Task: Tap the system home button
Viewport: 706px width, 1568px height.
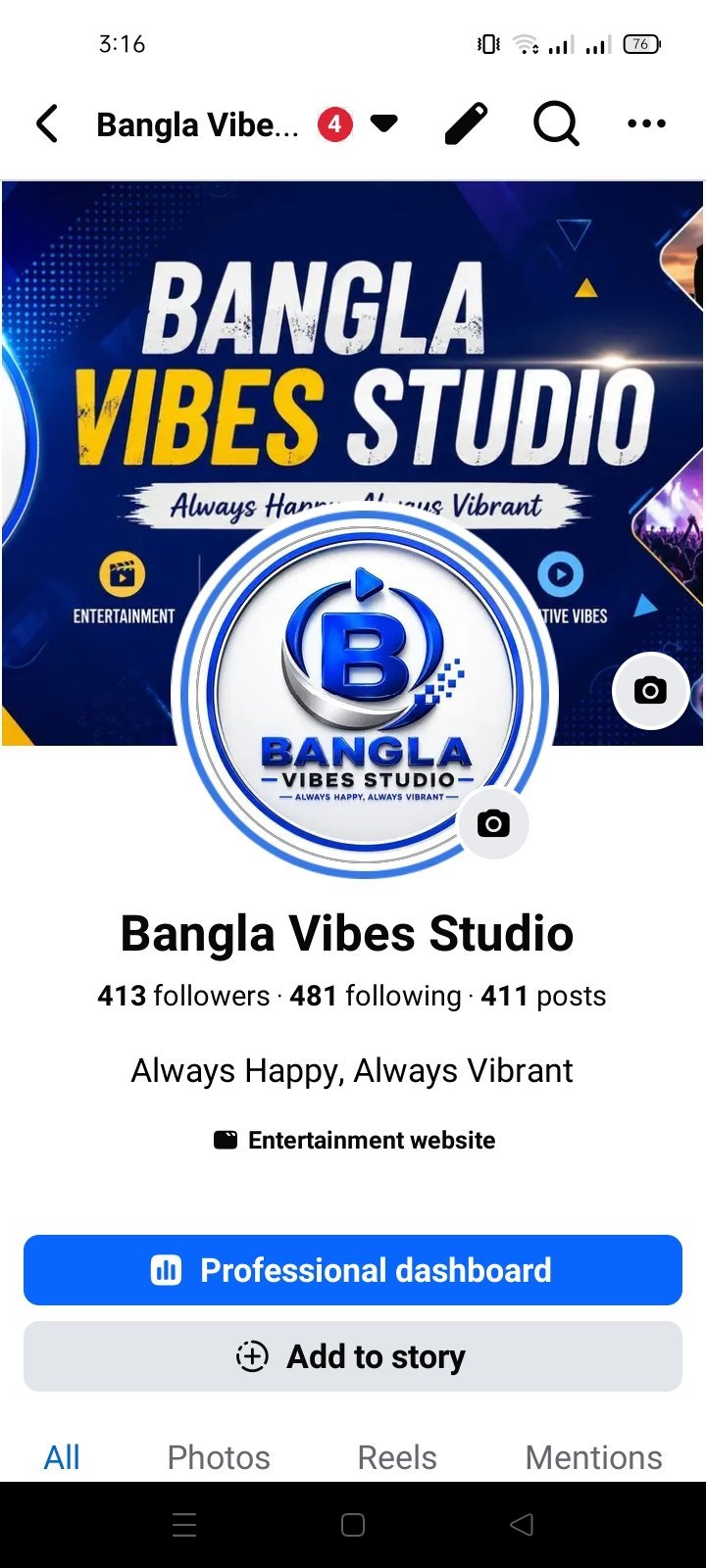Action: [x=353, y=1525]
